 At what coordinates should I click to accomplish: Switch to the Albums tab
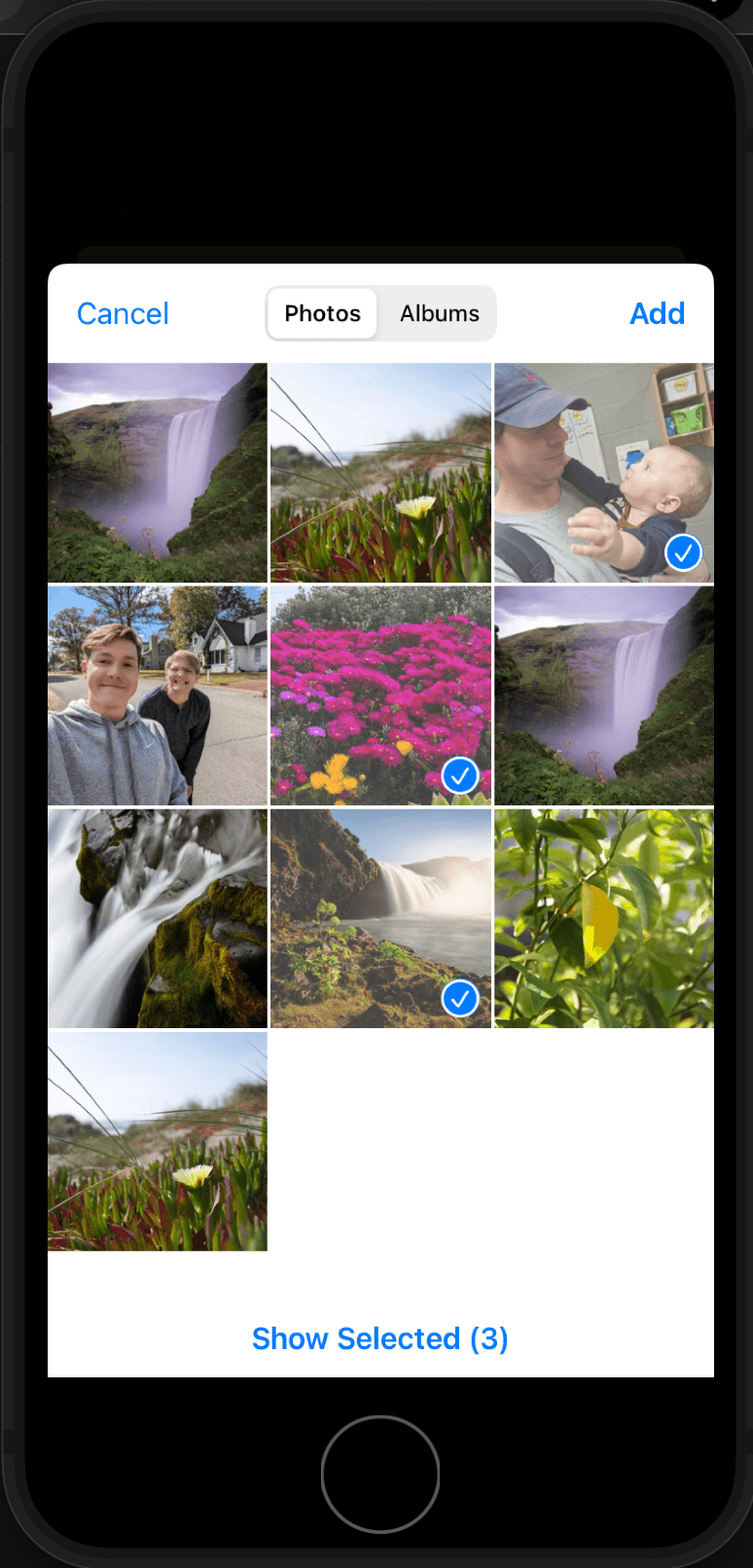[x=439, y=313]
